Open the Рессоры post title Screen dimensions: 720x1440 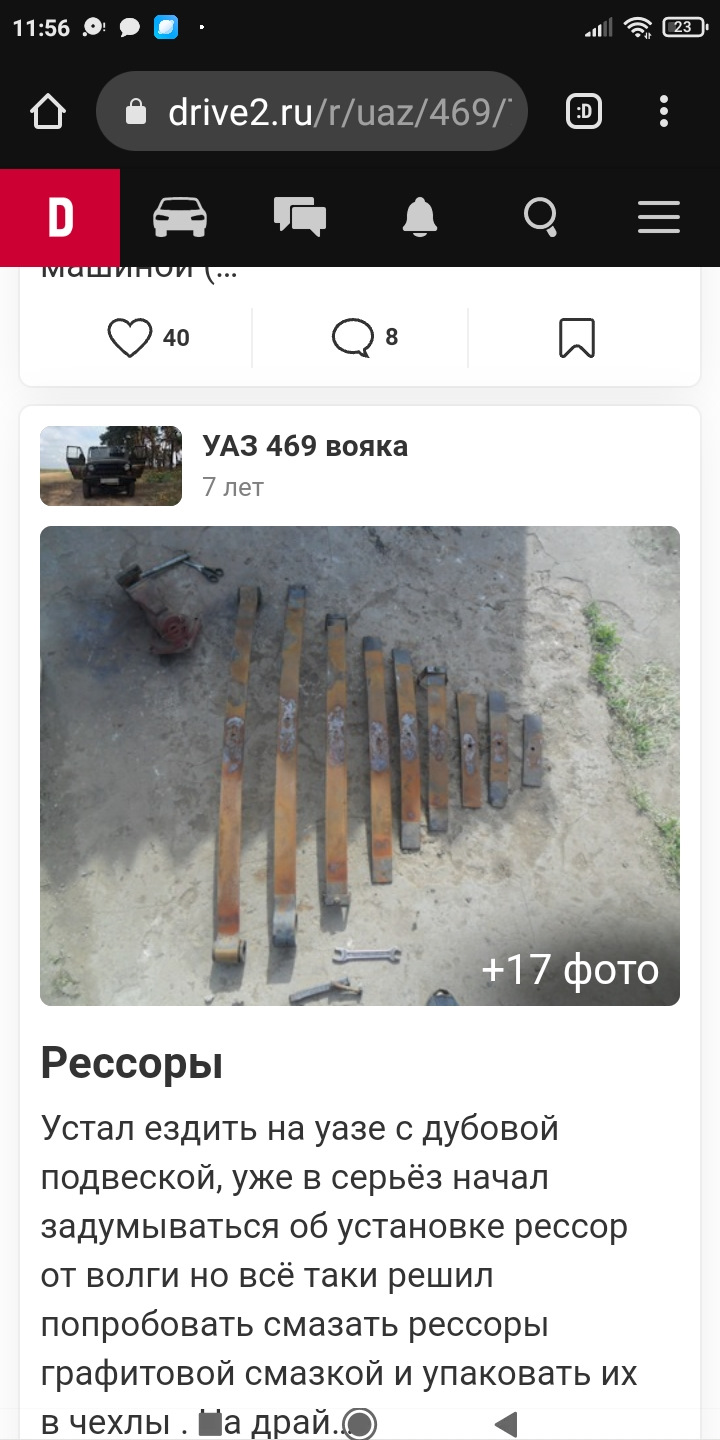[132, 1064]
